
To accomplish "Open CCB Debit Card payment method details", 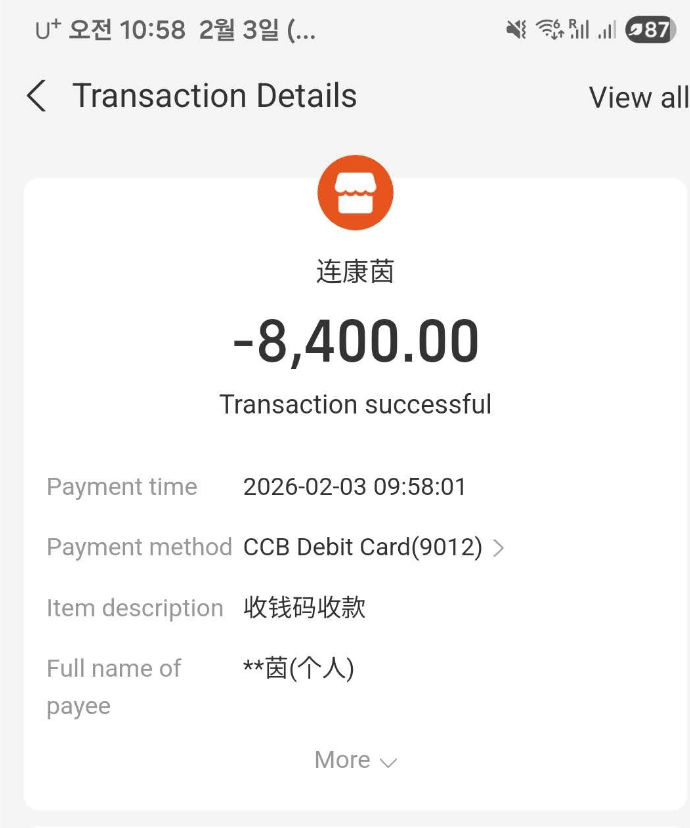I will pos(373,547).
